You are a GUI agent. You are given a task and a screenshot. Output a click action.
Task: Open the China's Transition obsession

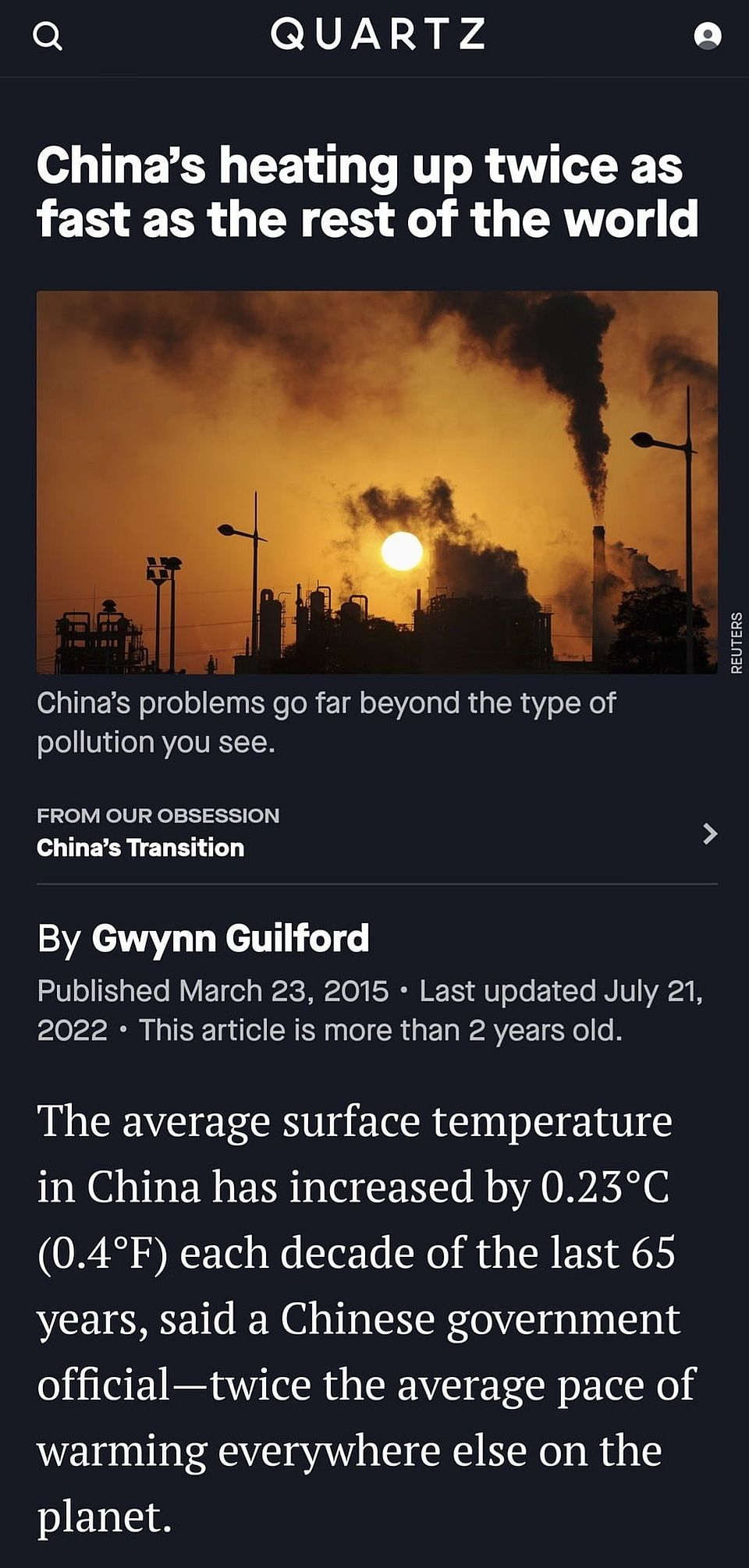coord(140,848)
